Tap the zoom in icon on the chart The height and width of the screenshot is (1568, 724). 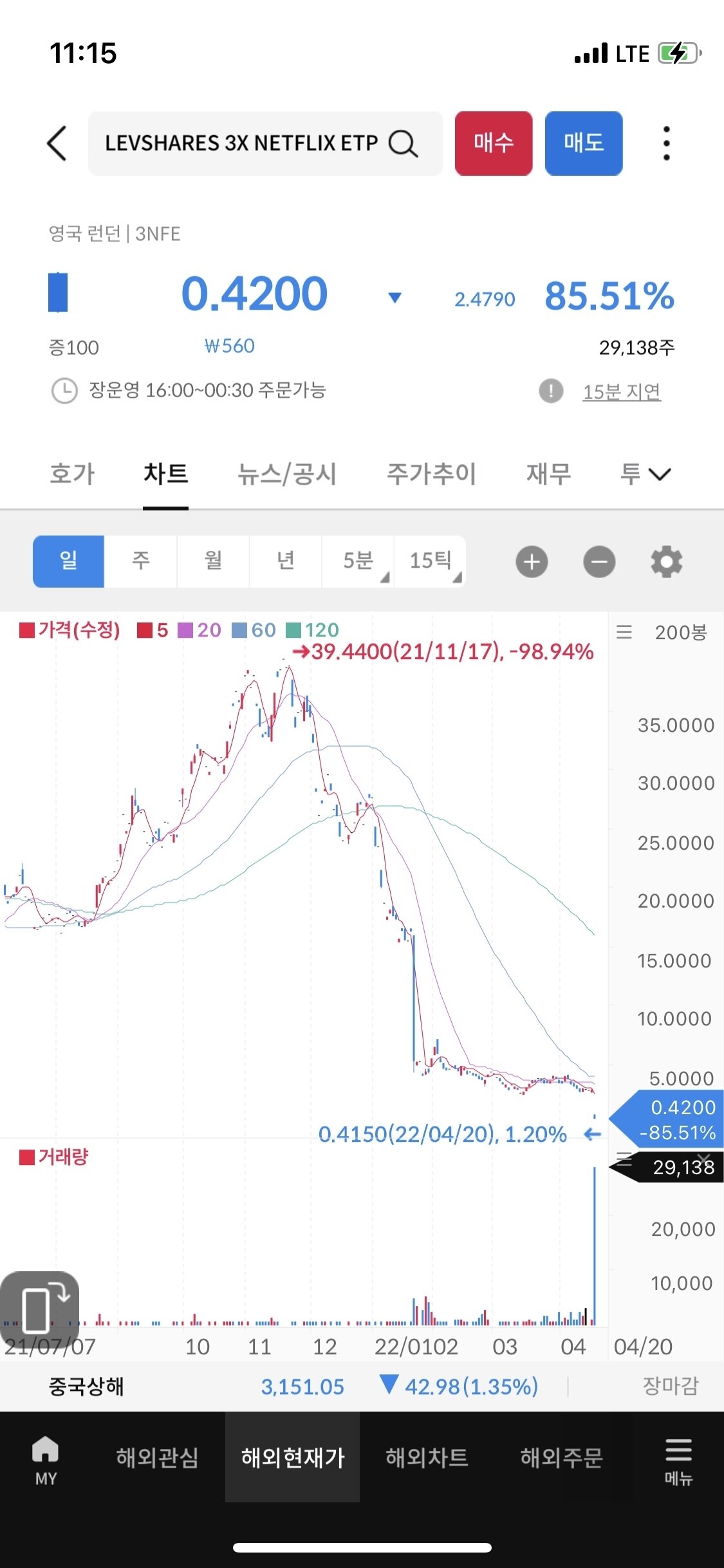point(532,561)
